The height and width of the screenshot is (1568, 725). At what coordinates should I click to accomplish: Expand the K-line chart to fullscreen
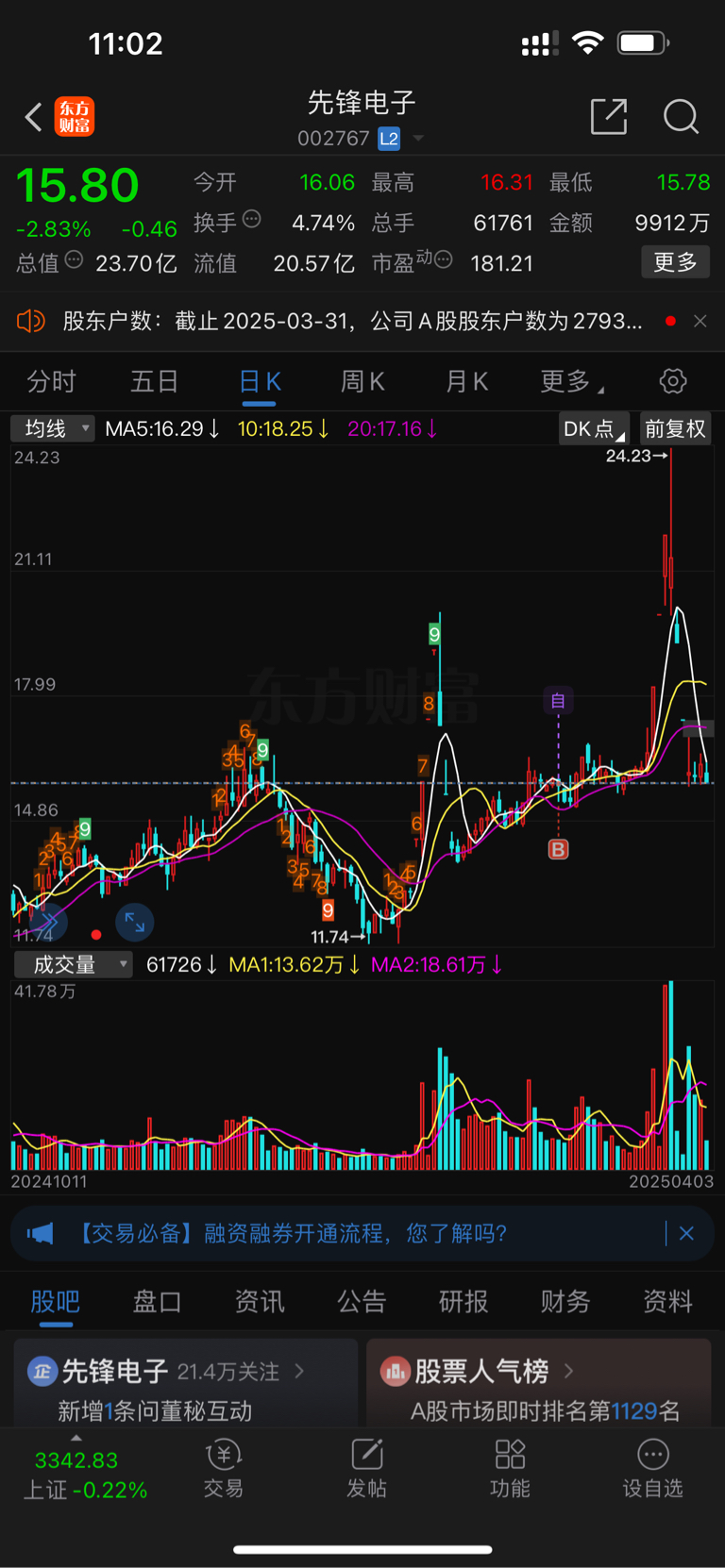[x=134, y=923]
